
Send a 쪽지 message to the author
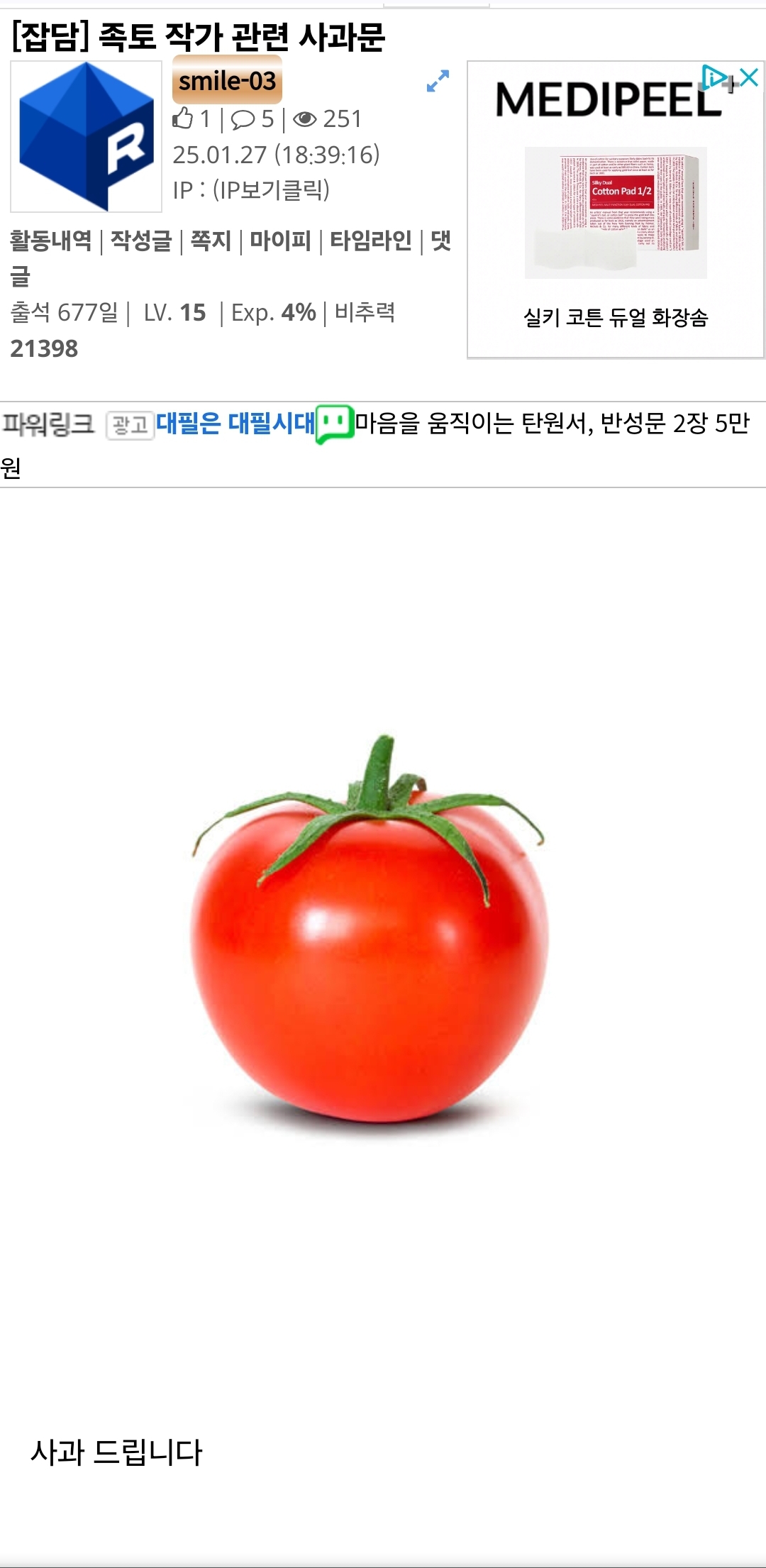211,241
